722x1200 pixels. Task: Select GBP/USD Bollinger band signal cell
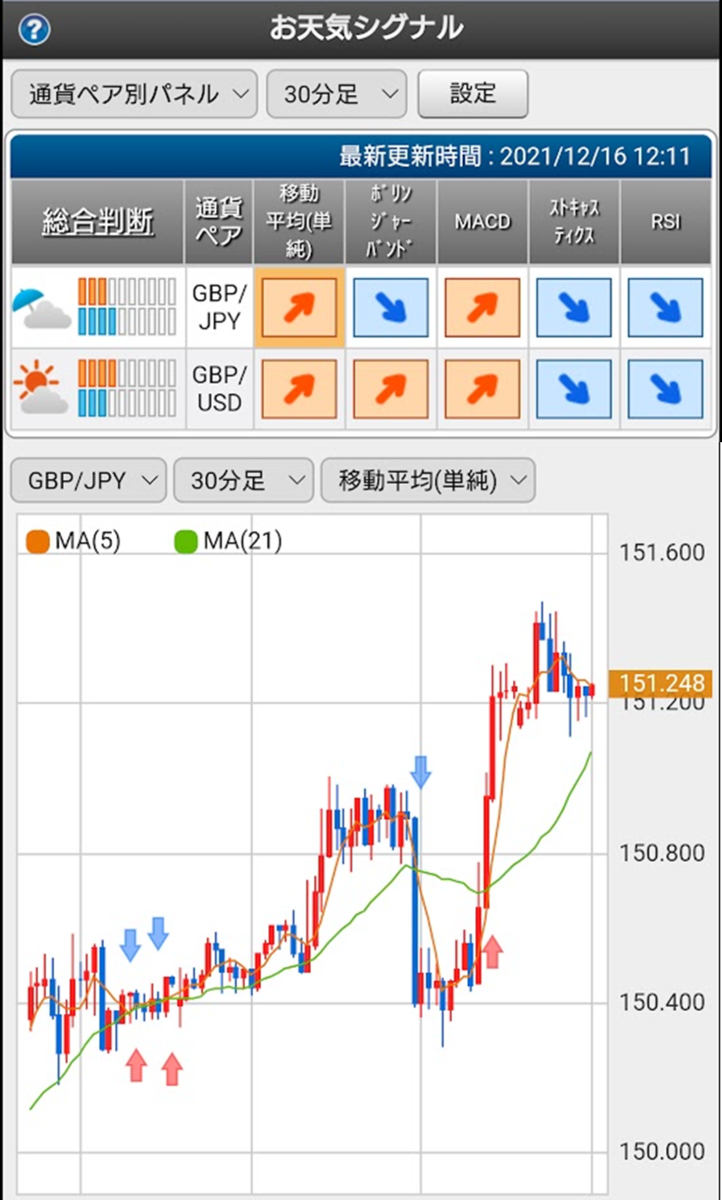tap(390, 389)
